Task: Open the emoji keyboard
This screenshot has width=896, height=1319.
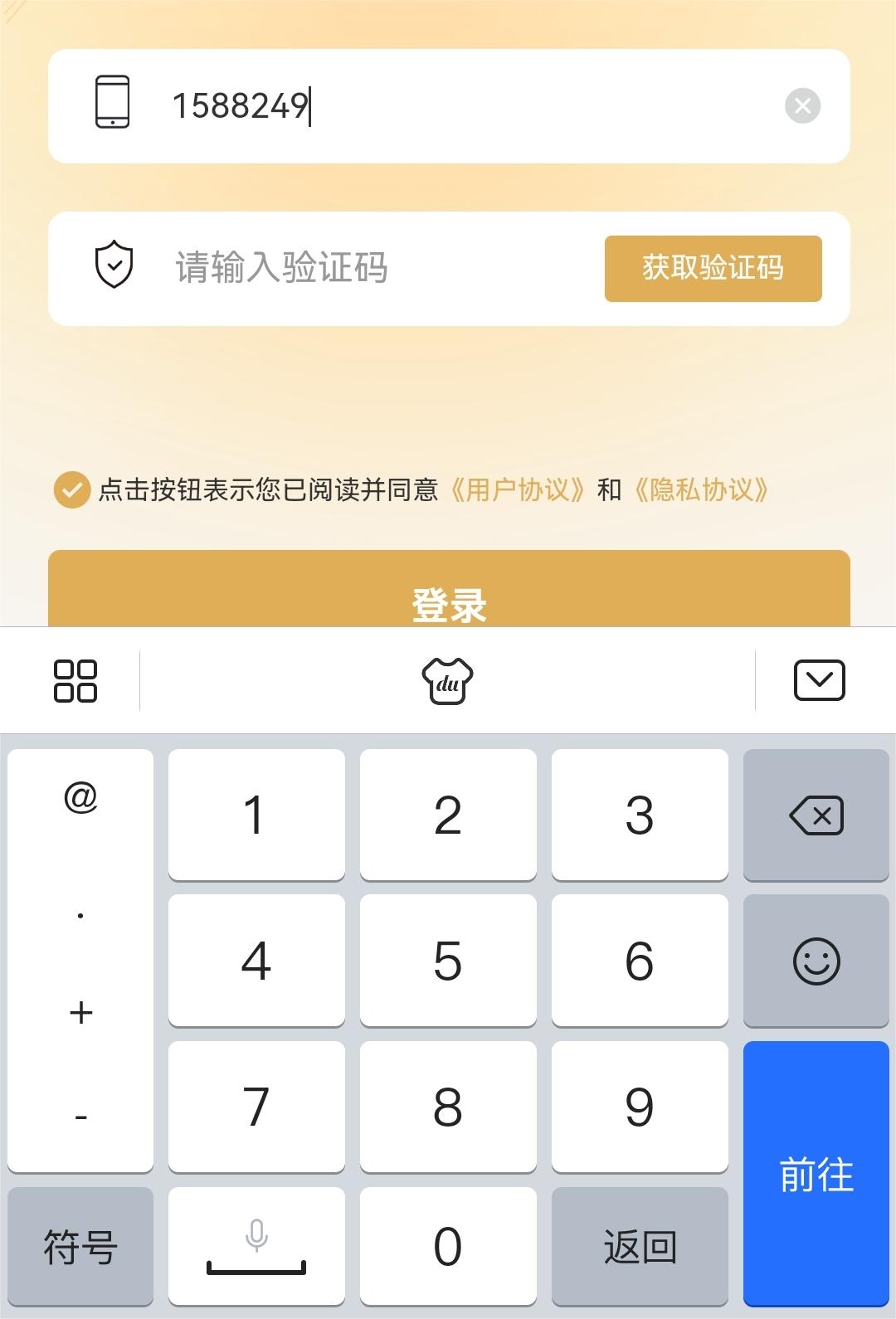Action: tap(816, 961)
